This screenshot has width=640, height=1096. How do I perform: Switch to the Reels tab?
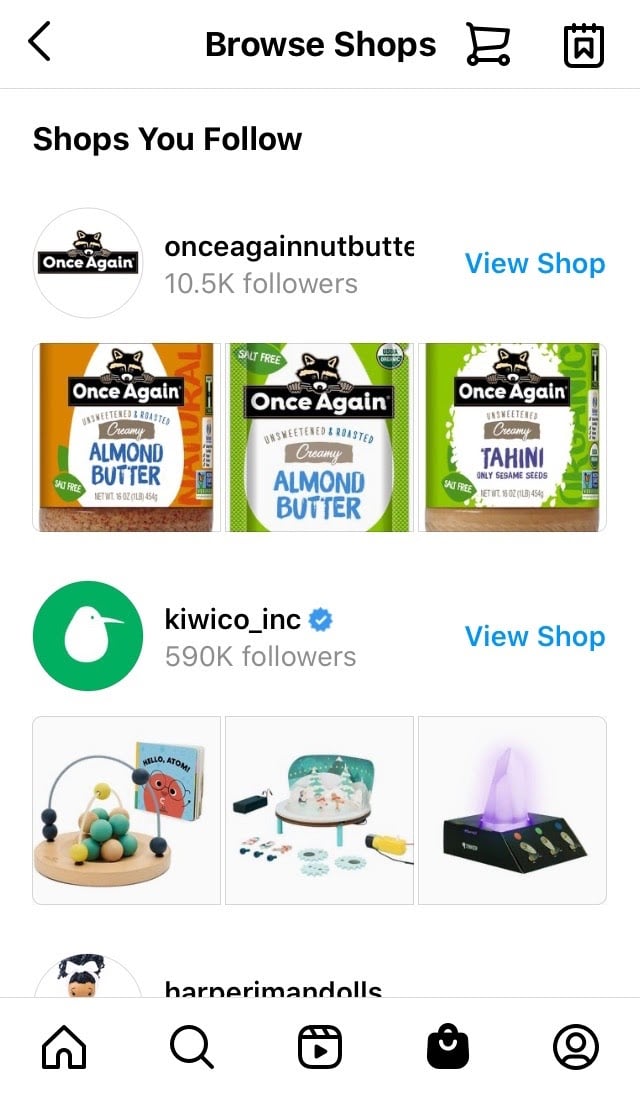pos(320,1047)
